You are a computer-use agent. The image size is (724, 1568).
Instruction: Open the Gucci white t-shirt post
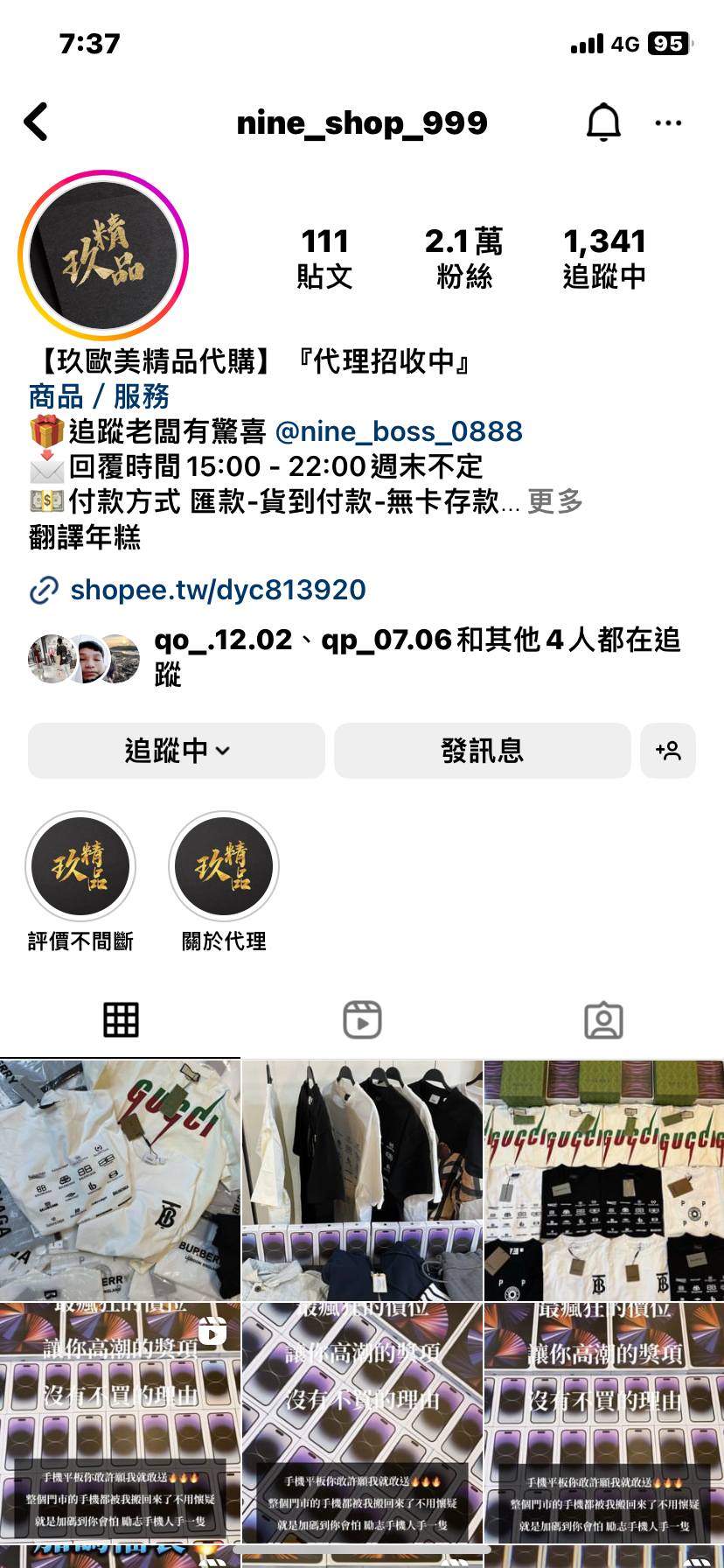(x=120, y=1180)
